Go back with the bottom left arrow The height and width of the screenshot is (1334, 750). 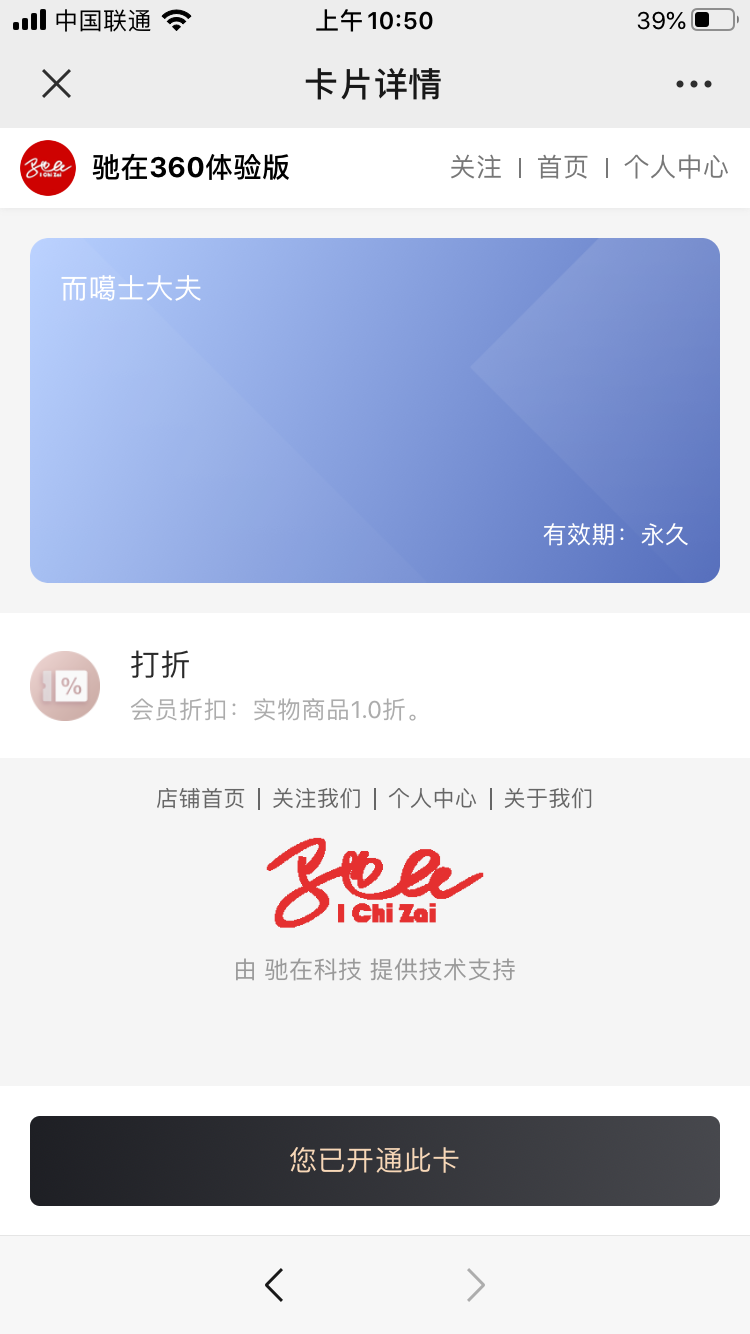[x=274, y=1284]
